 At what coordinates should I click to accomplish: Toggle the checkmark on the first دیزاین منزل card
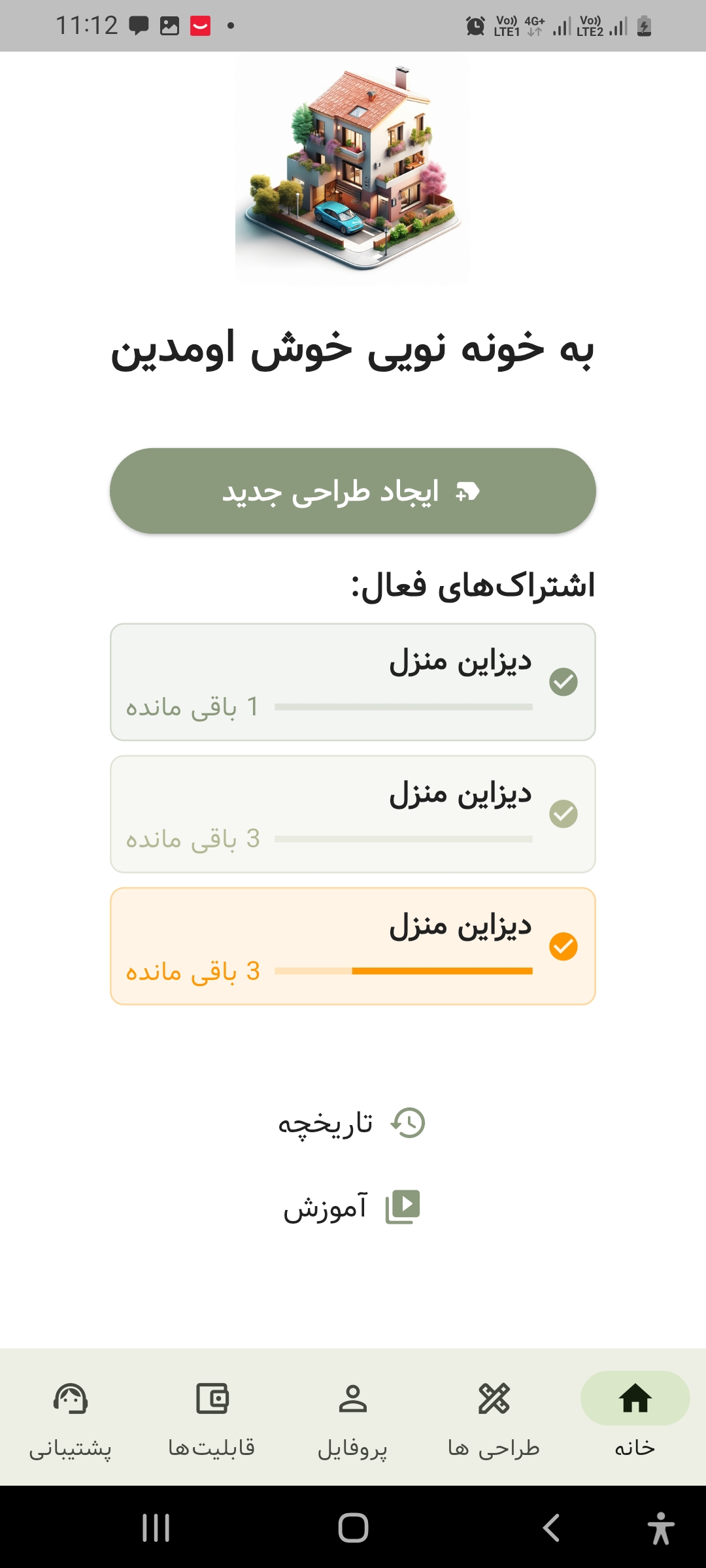pyautogui.click(x=563, y=681)
